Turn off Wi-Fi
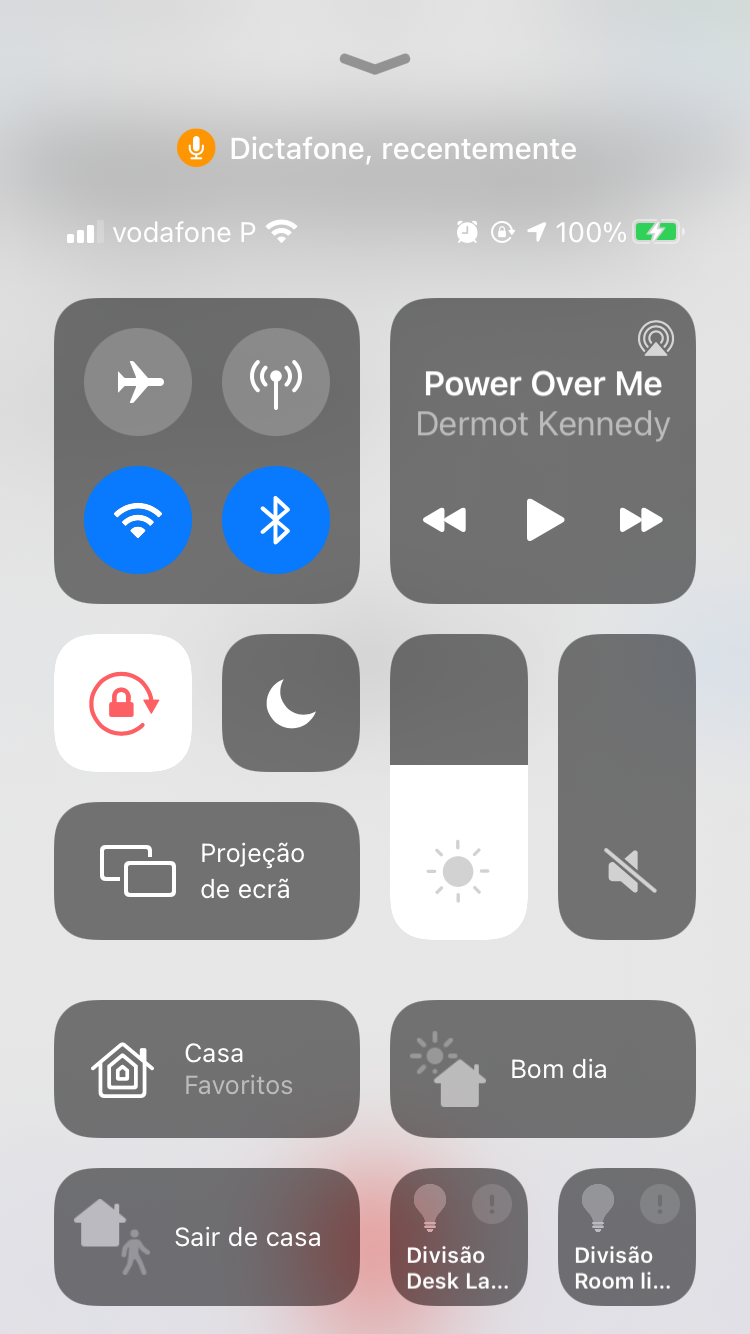The width and height of the screenshot is (750, 1334). coord(138,520)
